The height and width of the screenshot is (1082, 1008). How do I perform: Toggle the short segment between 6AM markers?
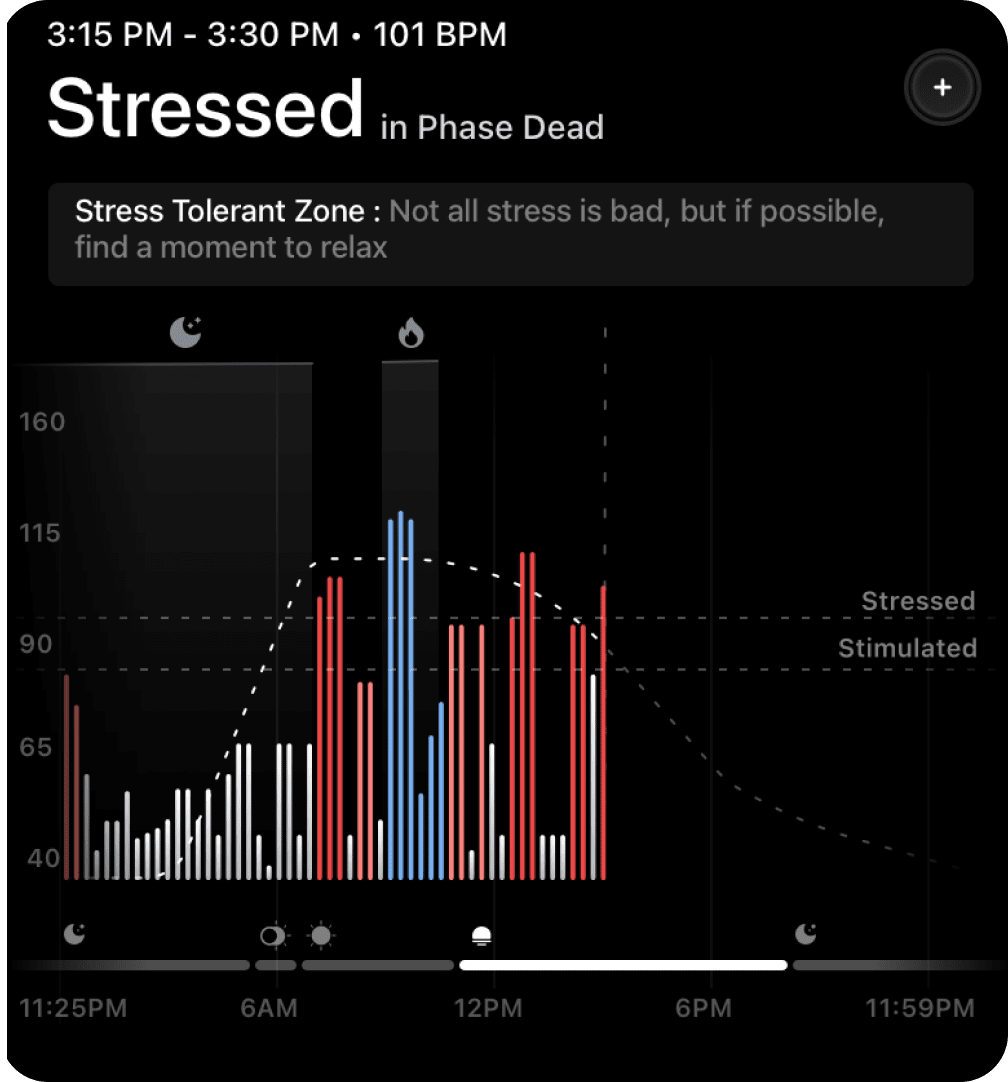click(x=277, y=966)
